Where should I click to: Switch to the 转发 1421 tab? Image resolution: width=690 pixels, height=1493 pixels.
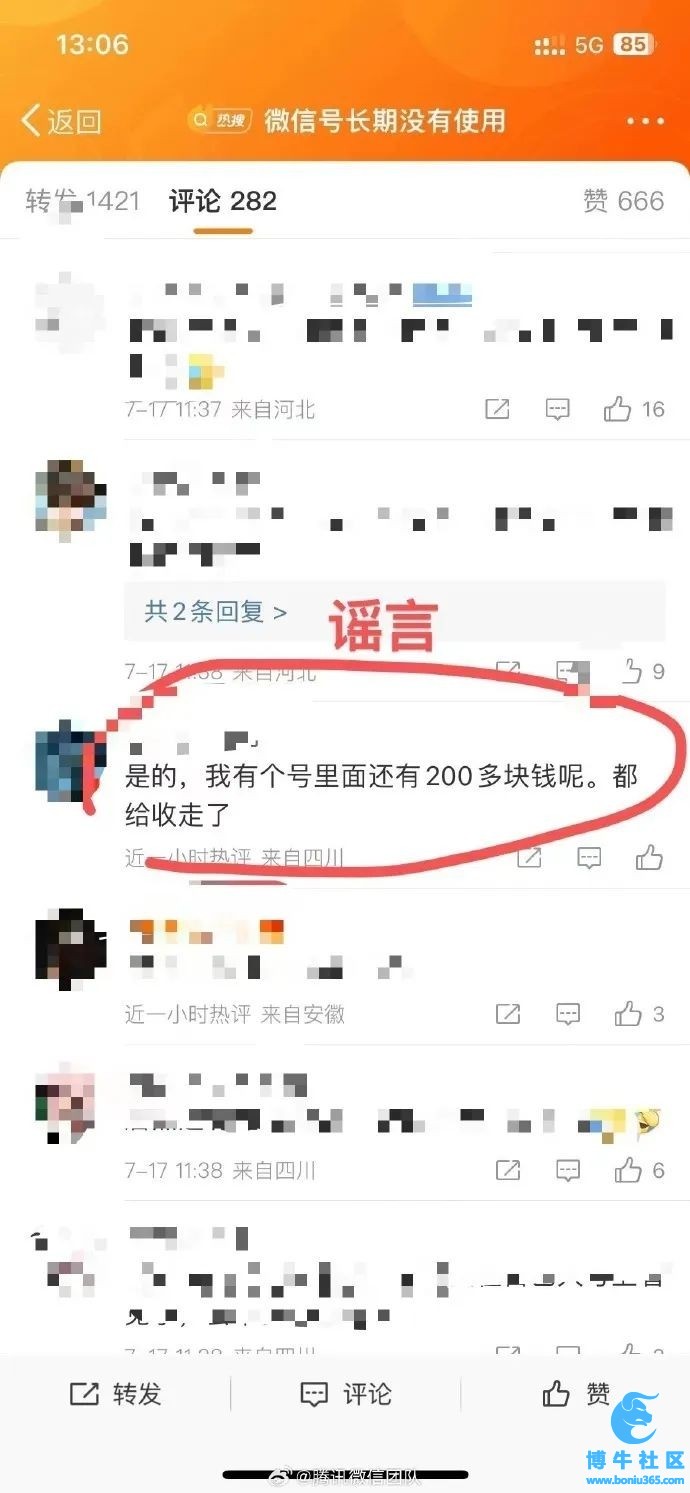(x=82, y=201)
